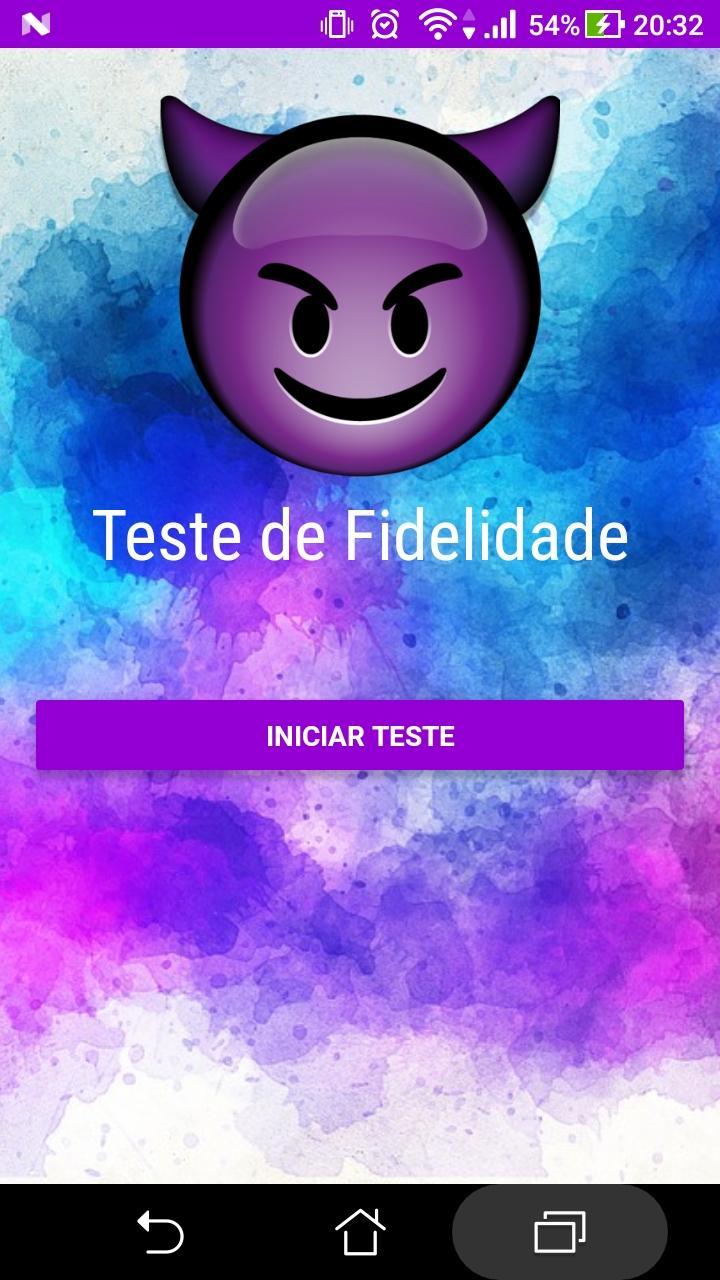Tap the devil emoji app logo
720x1280 pixels.
360,290
